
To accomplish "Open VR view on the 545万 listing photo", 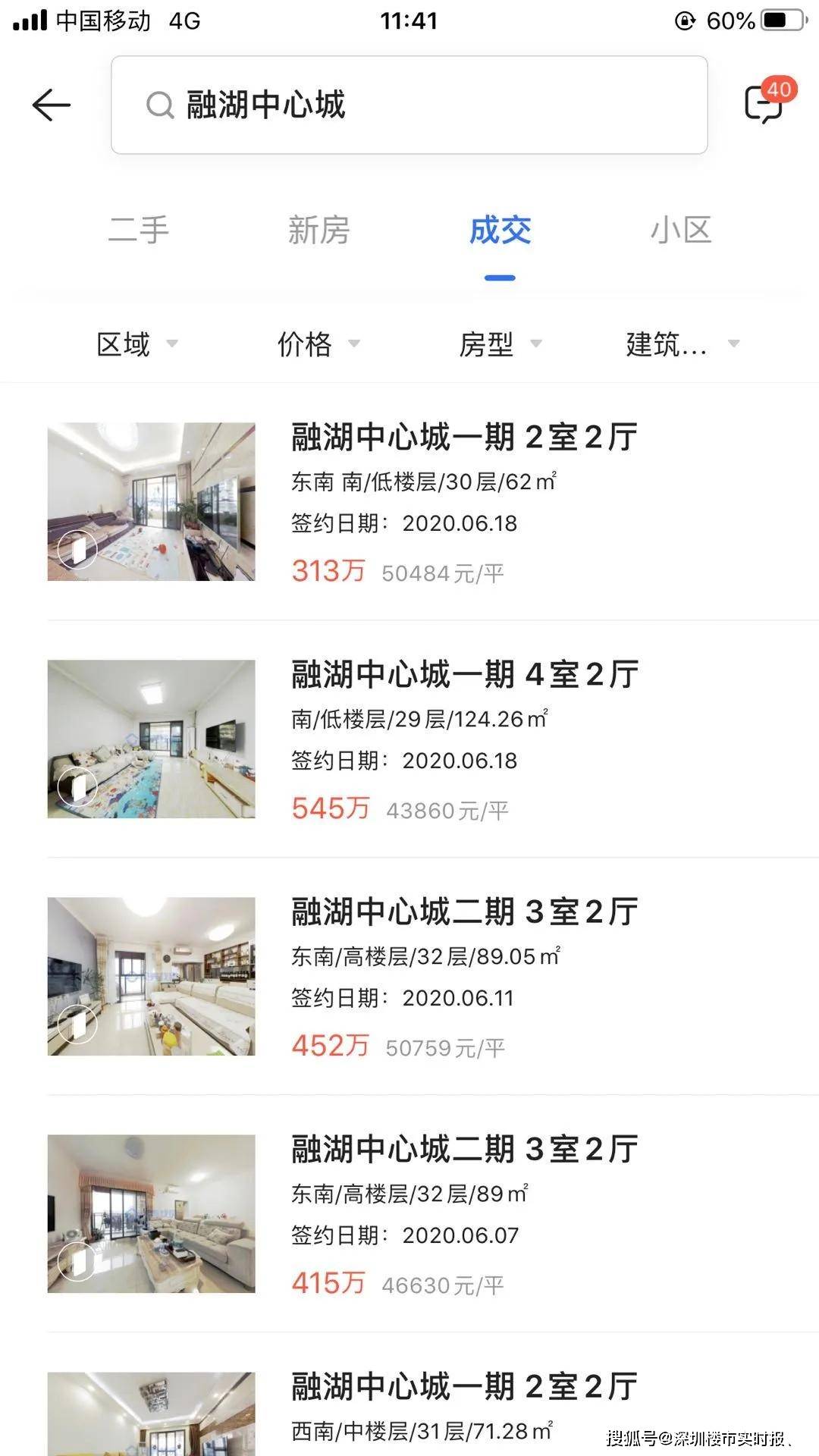I will tap(79, 786).
